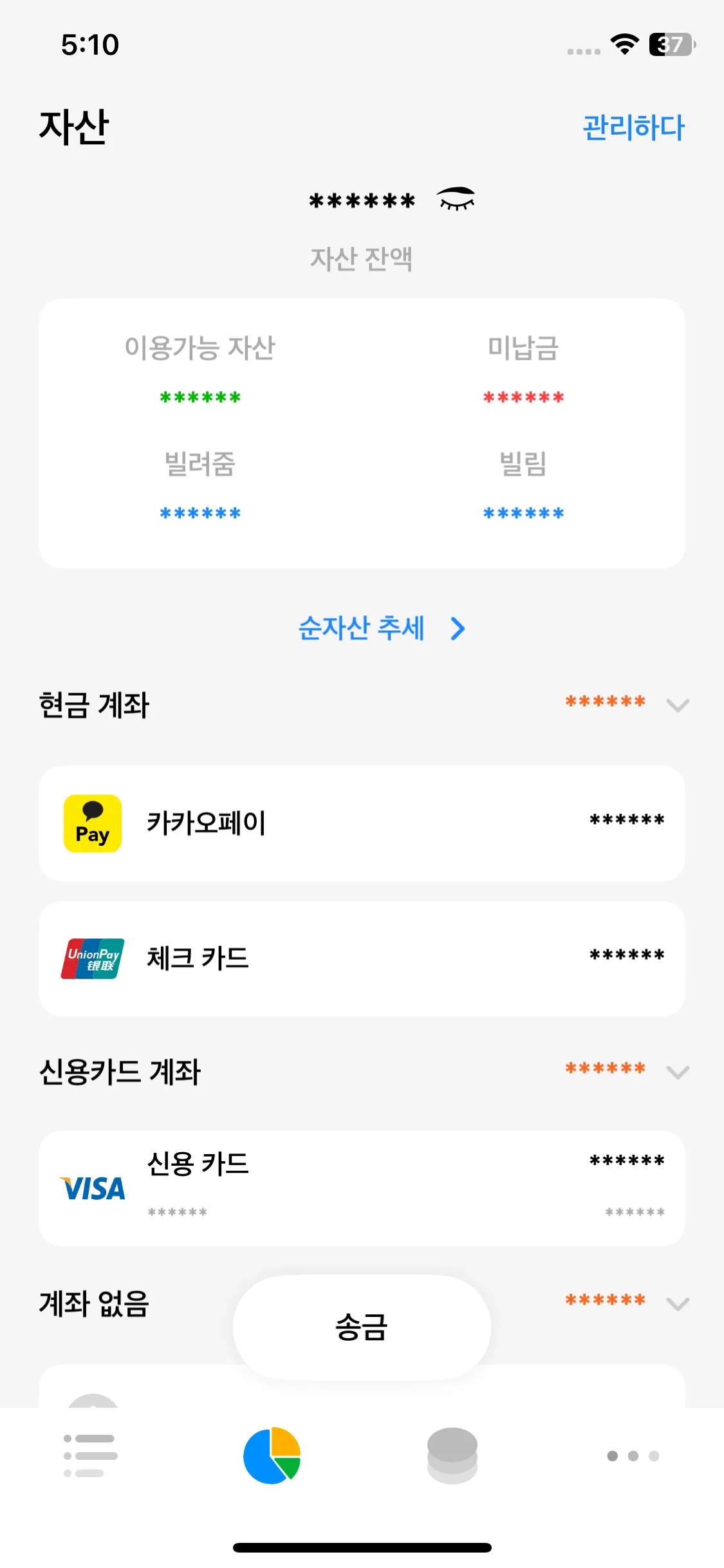This screenshot has height=1568, width=724.
Task: Tap the 송금 transfer button
Action: click(x=362, y=1327)
